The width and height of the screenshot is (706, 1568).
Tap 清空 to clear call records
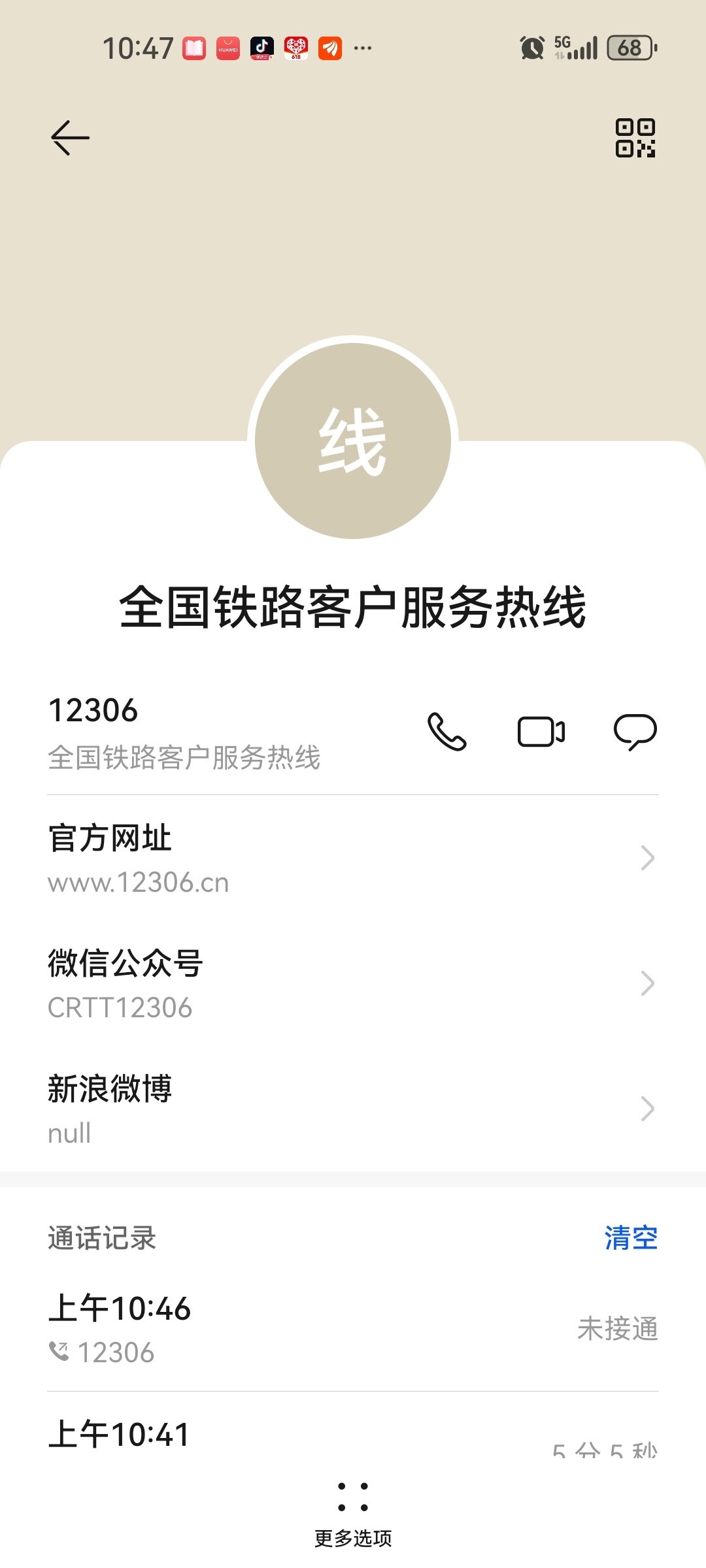click(x=631, y=1238)
